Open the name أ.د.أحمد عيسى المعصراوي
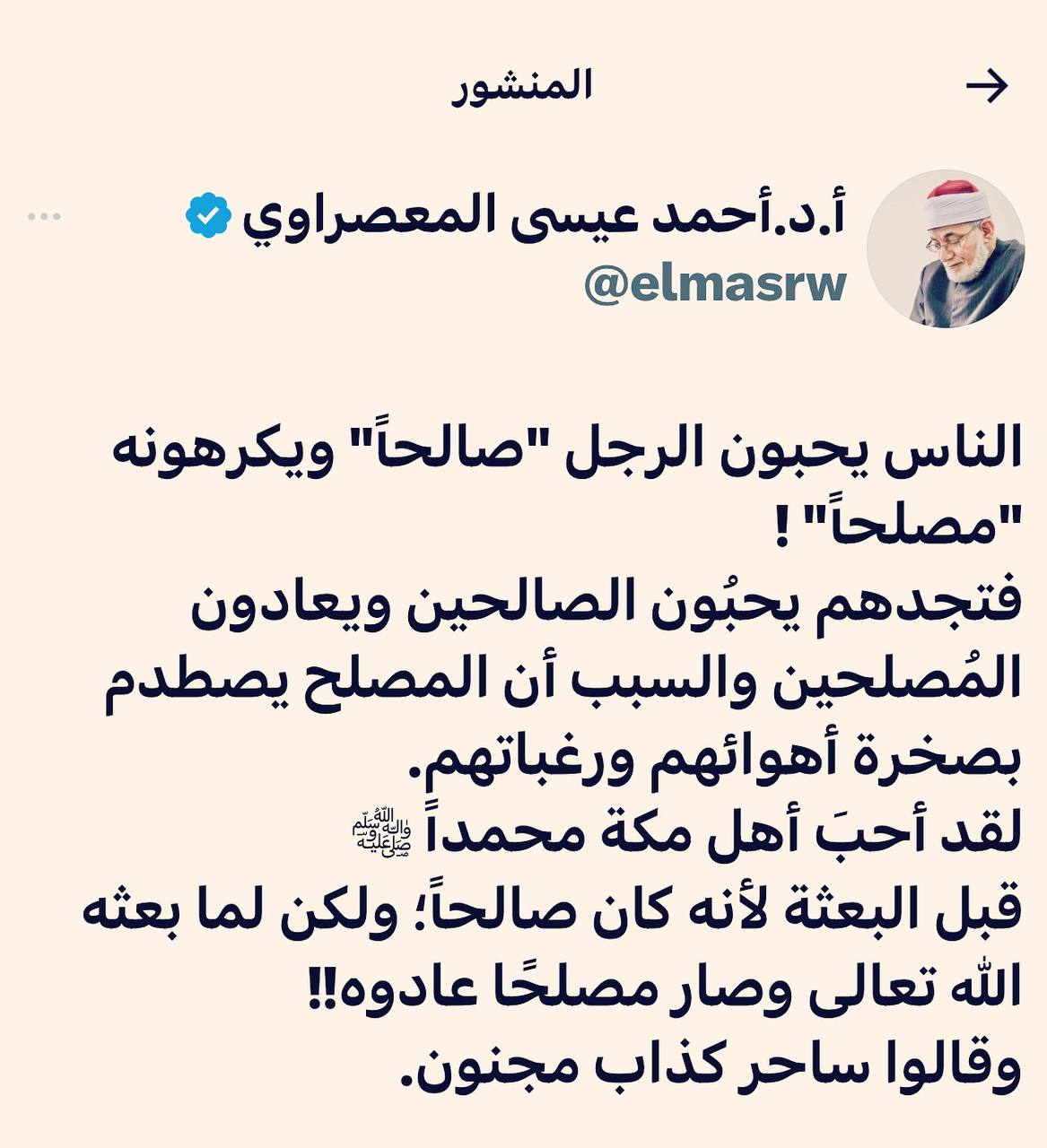 (x=545, y=218)
